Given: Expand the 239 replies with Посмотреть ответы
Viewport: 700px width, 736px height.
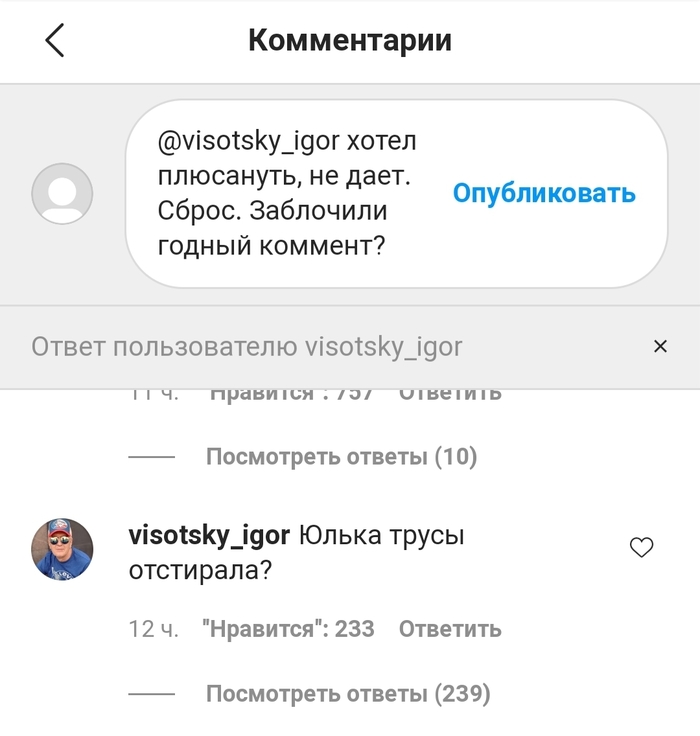Looking at the screenshot, I should click(x=347, y=693).
